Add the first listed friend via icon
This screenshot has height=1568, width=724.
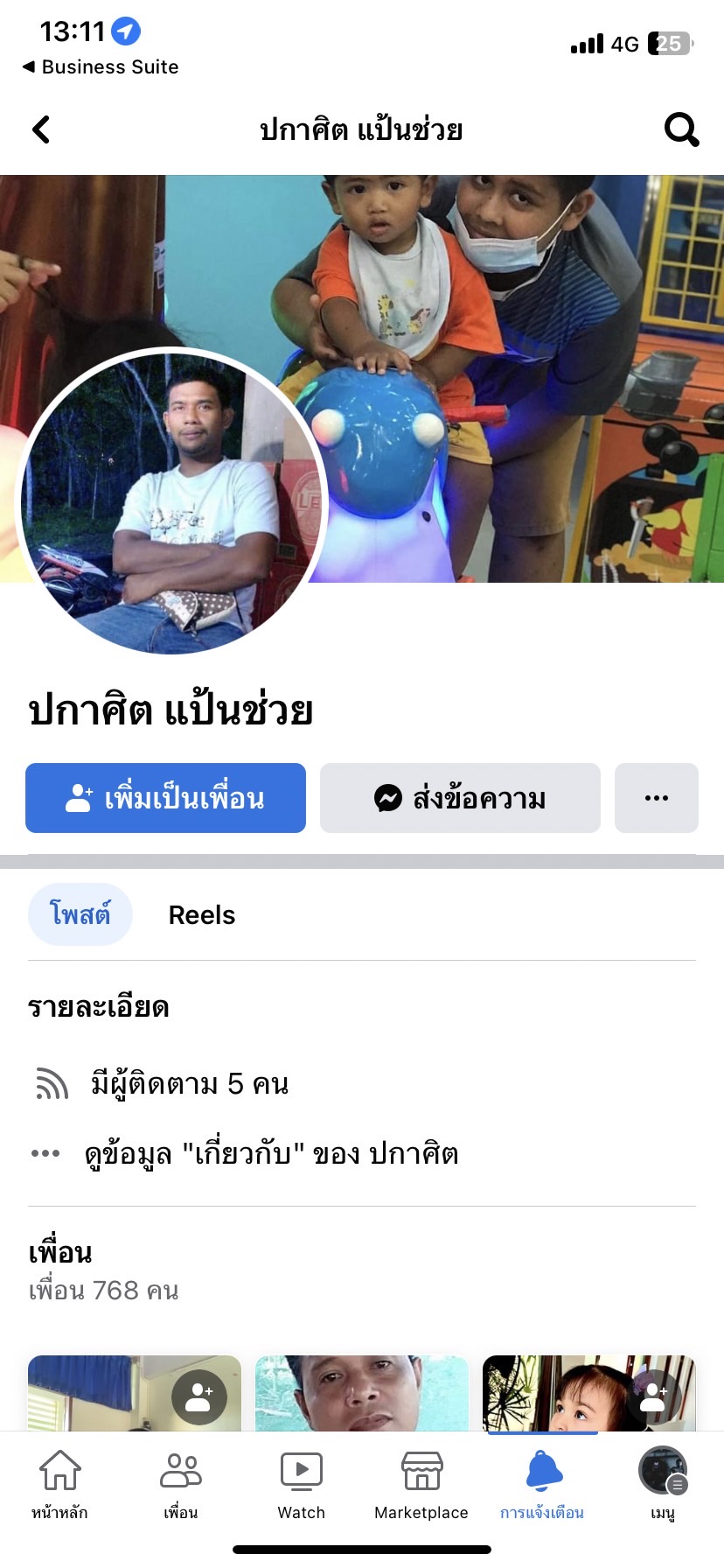199,1397
